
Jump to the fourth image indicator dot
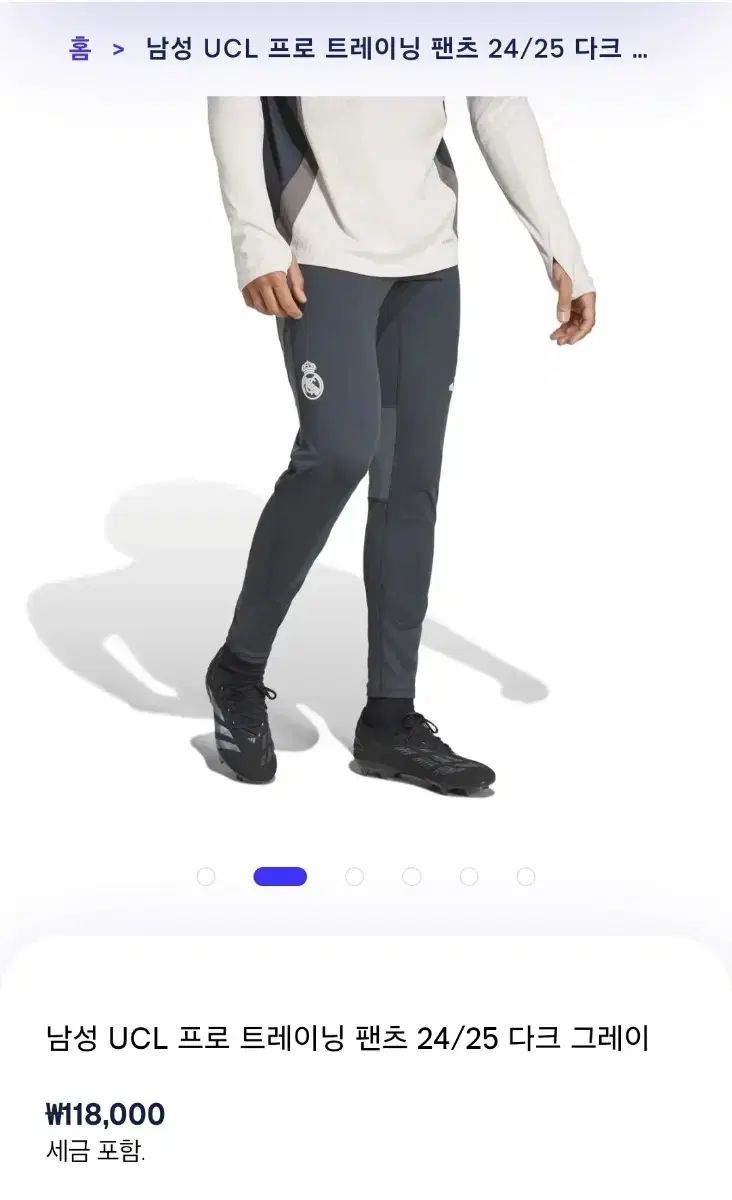tap(412, 877)
